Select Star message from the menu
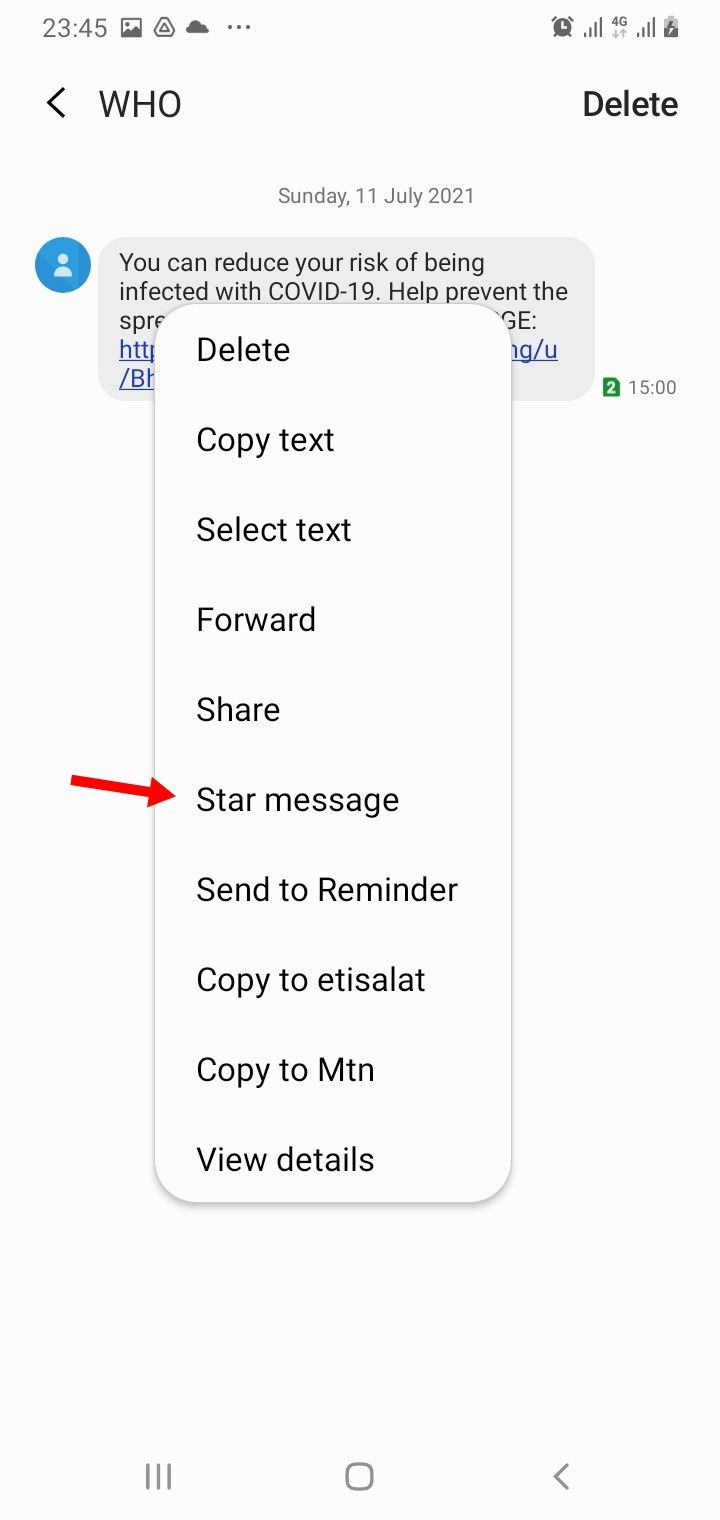Screen dimensions: 720x1520 click(x=296, y=799)
